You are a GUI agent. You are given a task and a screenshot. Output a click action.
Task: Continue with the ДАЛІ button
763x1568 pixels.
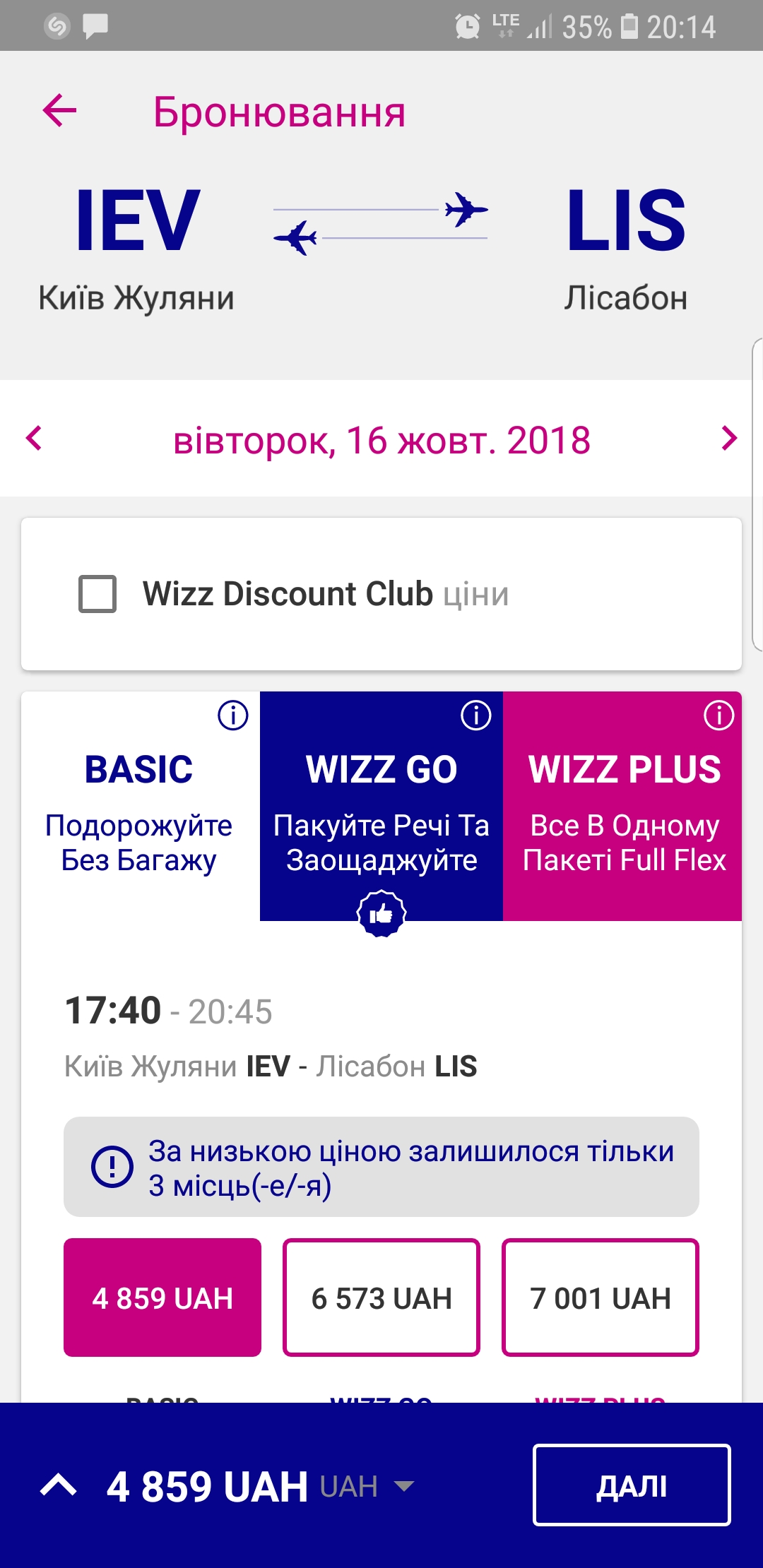632,1485
